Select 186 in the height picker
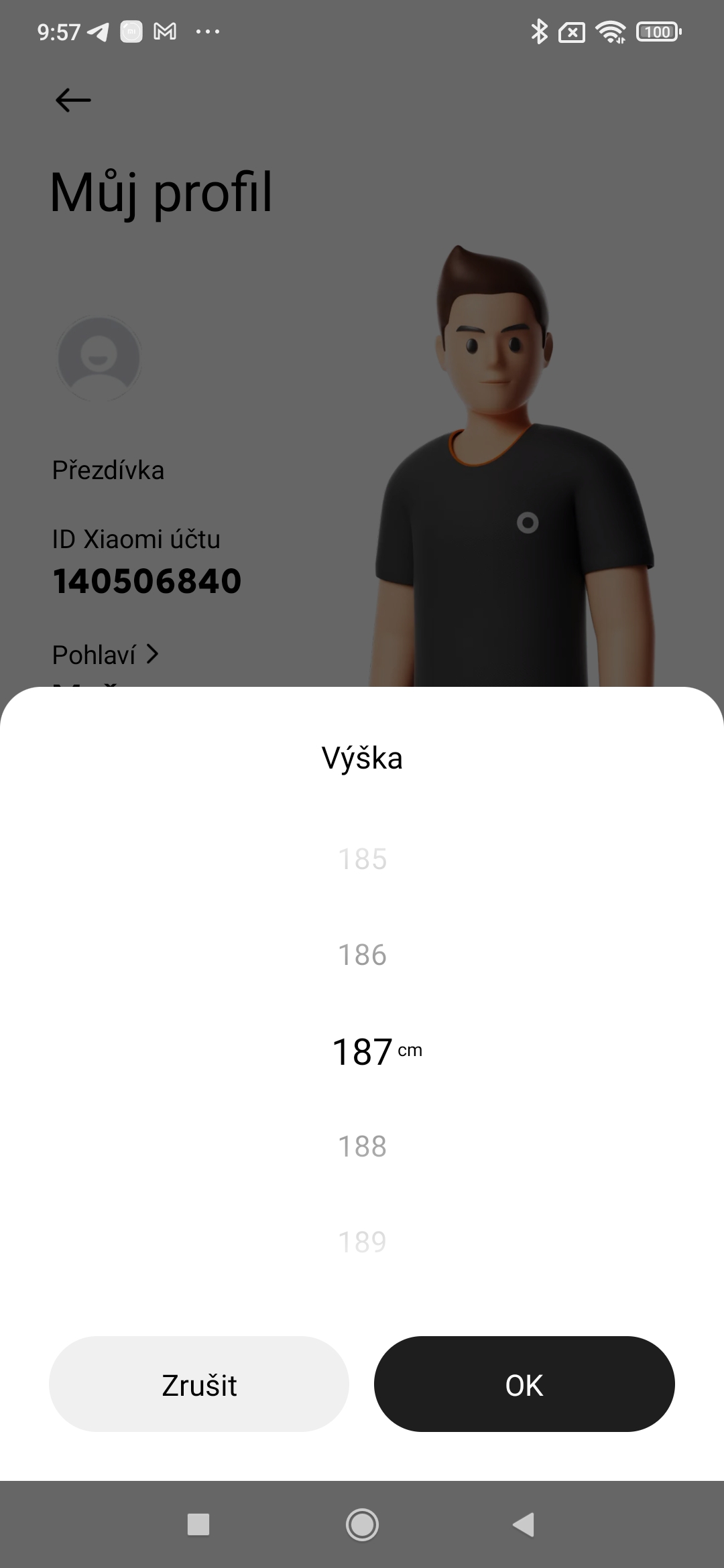 362,955
